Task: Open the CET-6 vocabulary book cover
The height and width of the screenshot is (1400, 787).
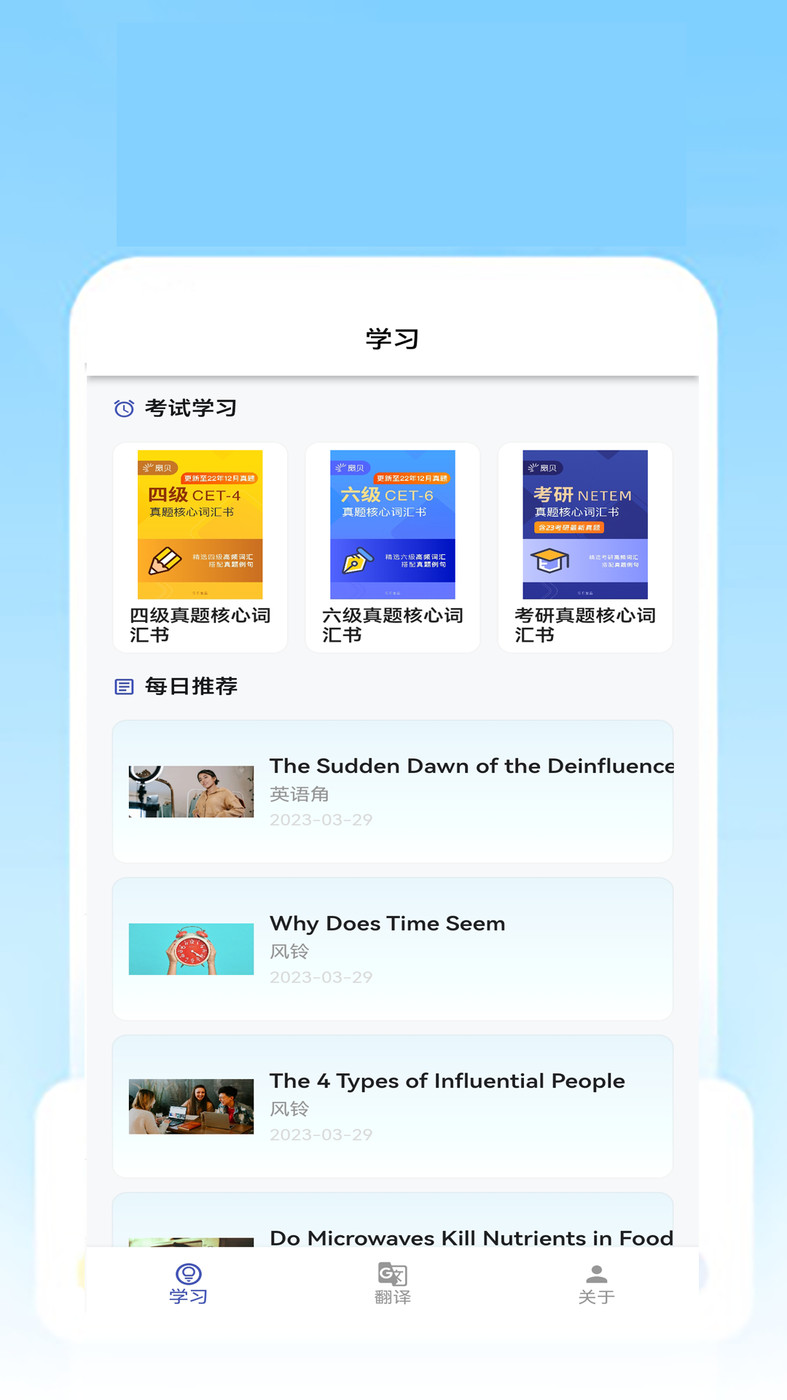Action: pos(392,523)
